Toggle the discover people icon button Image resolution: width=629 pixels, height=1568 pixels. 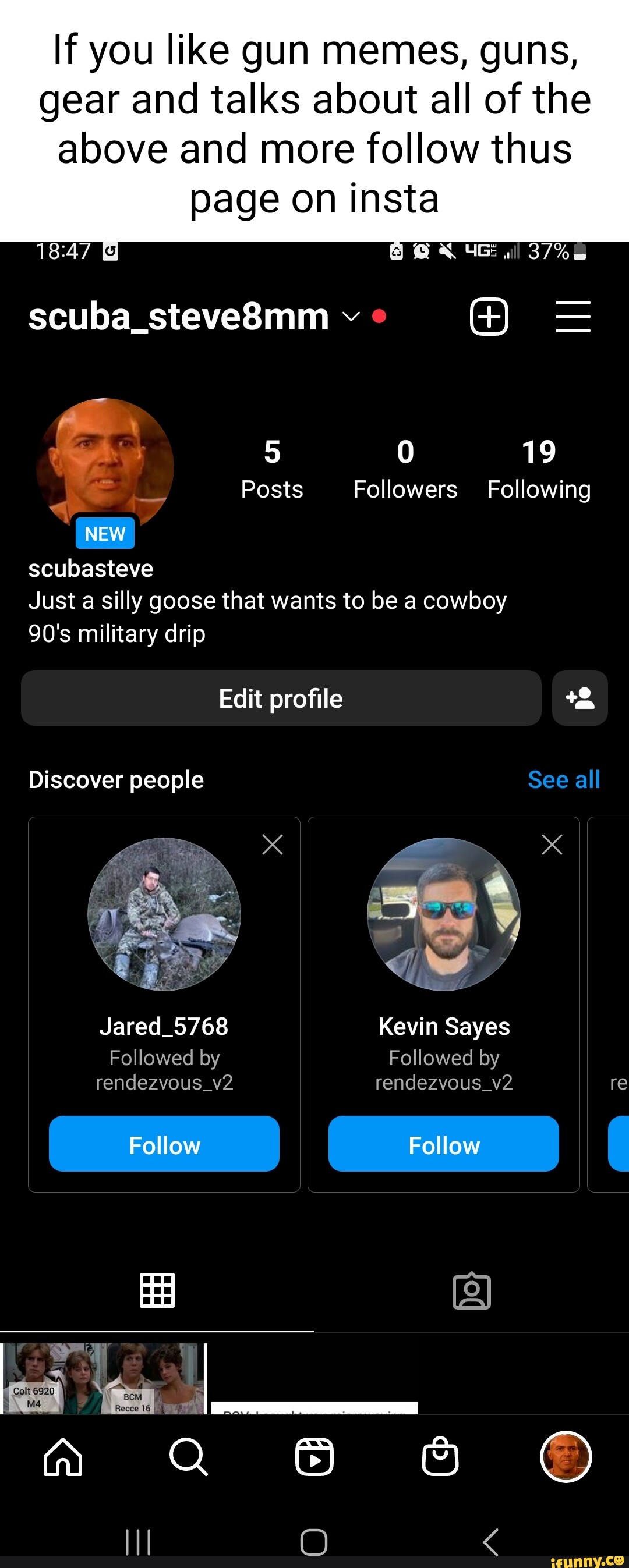point(579,698)
